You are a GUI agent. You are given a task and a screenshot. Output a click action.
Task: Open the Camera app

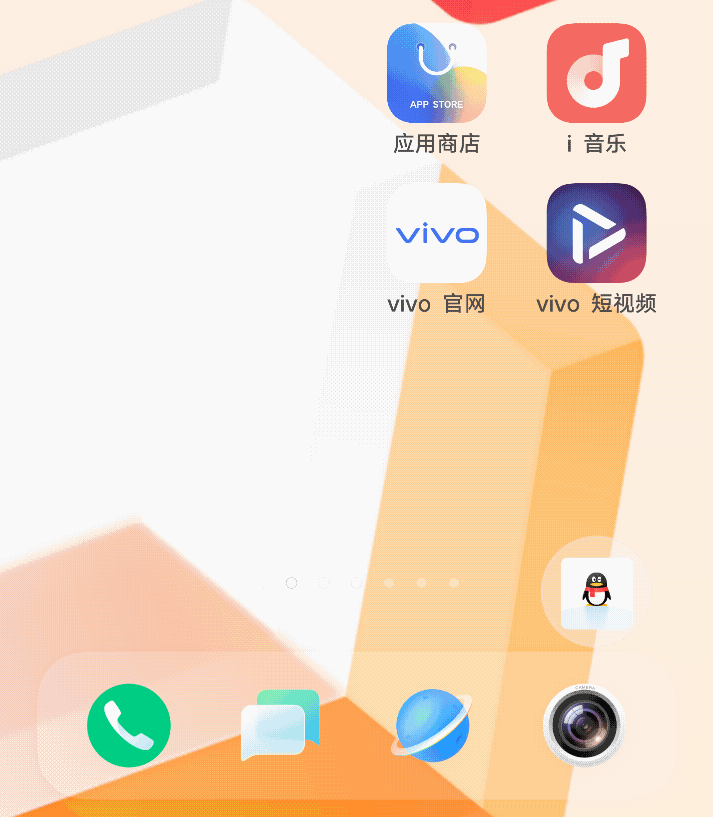point(584,725)
